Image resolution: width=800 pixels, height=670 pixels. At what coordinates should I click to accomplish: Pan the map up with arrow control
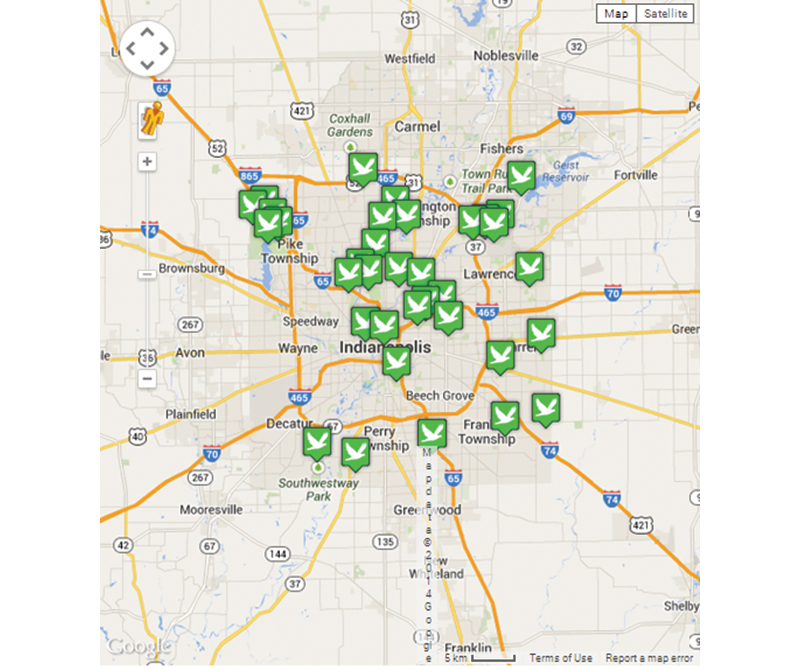[147, 32]
